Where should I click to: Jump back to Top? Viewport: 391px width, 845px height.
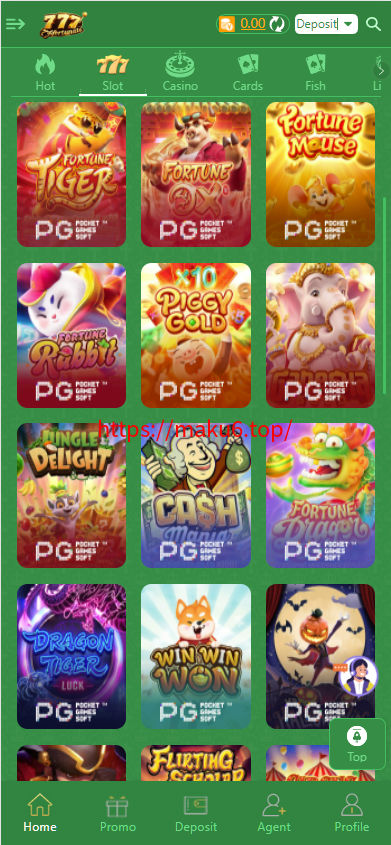[357, 745]
